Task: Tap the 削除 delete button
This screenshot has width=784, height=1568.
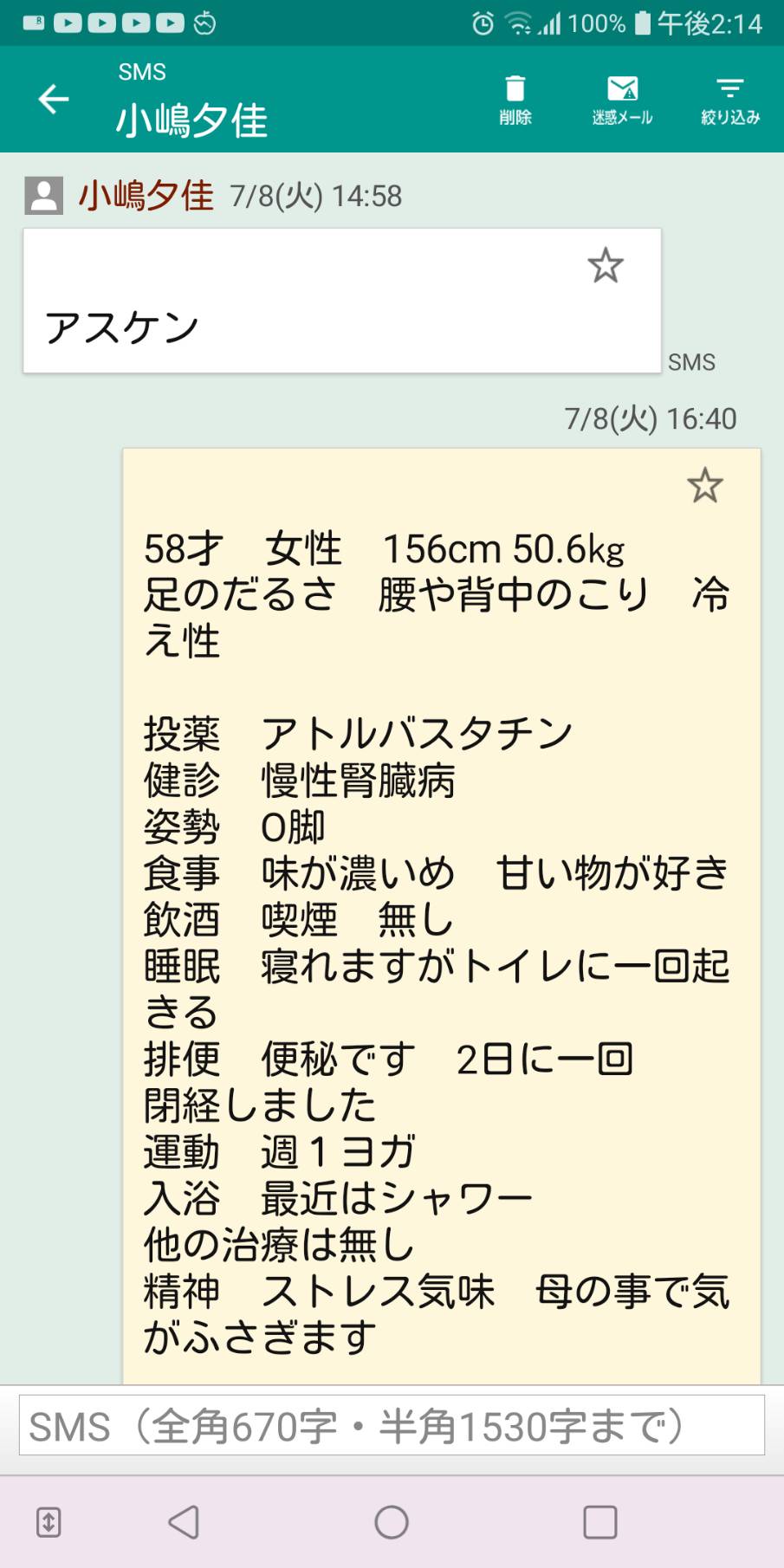Action: (515, 100)
